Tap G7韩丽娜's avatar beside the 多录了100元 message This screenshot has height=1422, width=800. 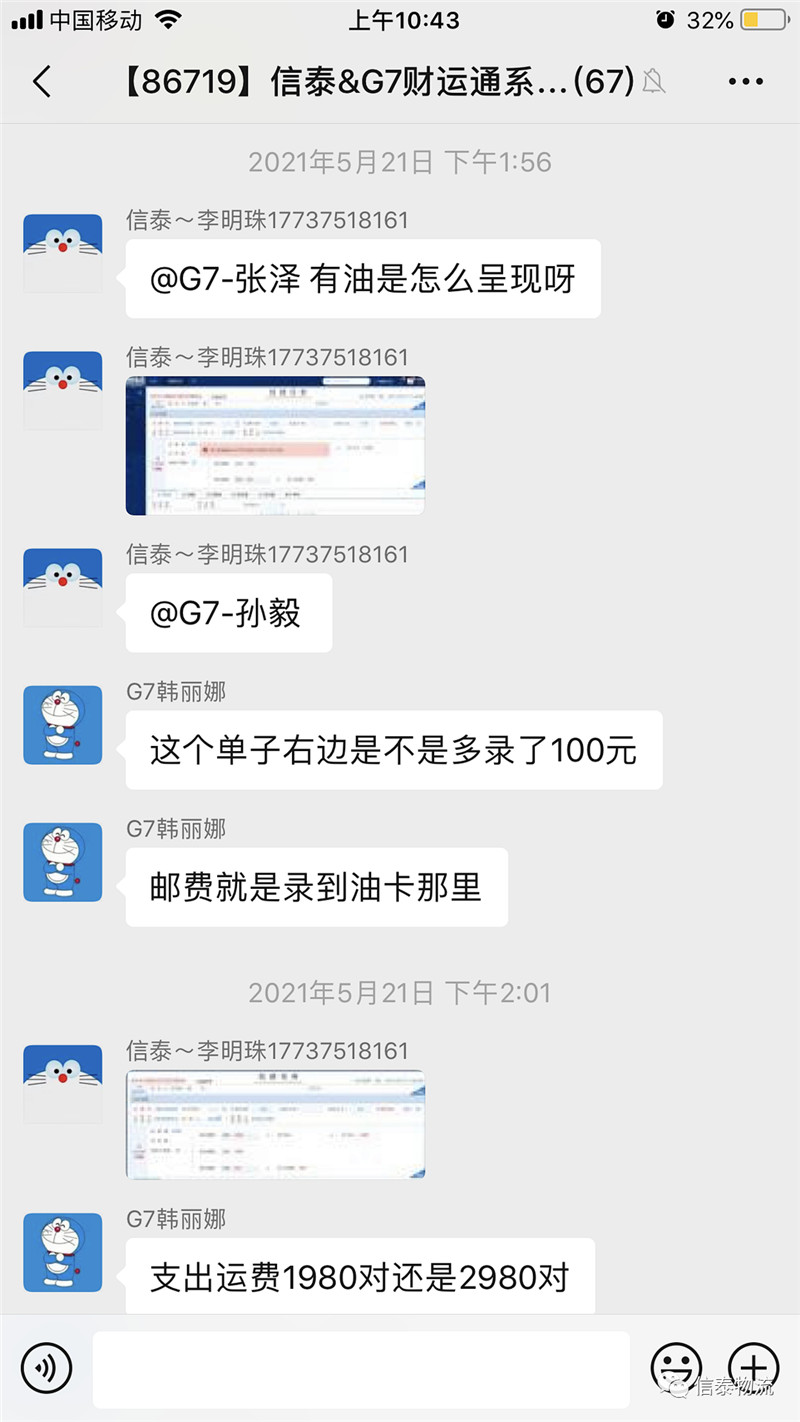coord(63,725)
